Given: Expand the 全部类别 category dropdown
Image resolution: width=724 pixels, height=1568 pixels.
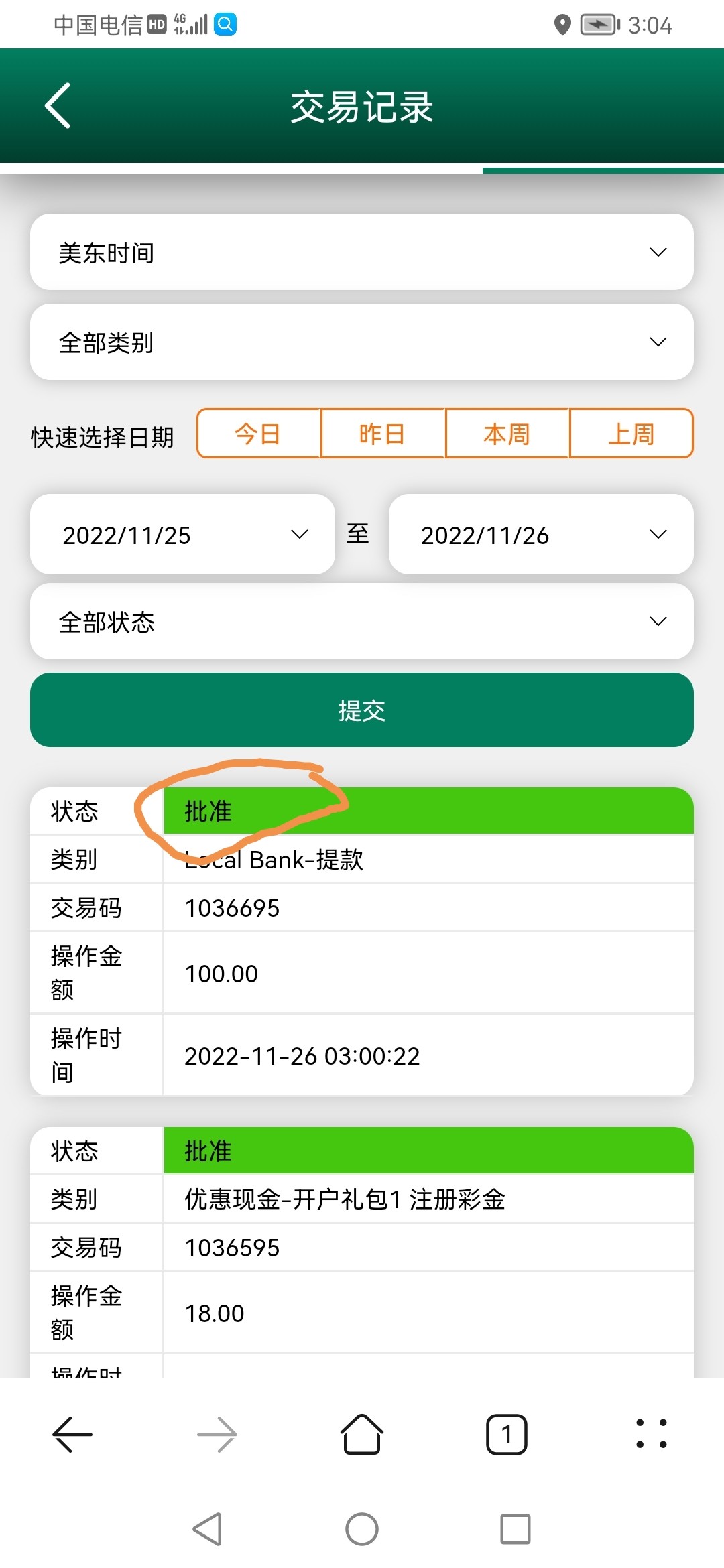Looking at the screenshot, I should point(362,342).
